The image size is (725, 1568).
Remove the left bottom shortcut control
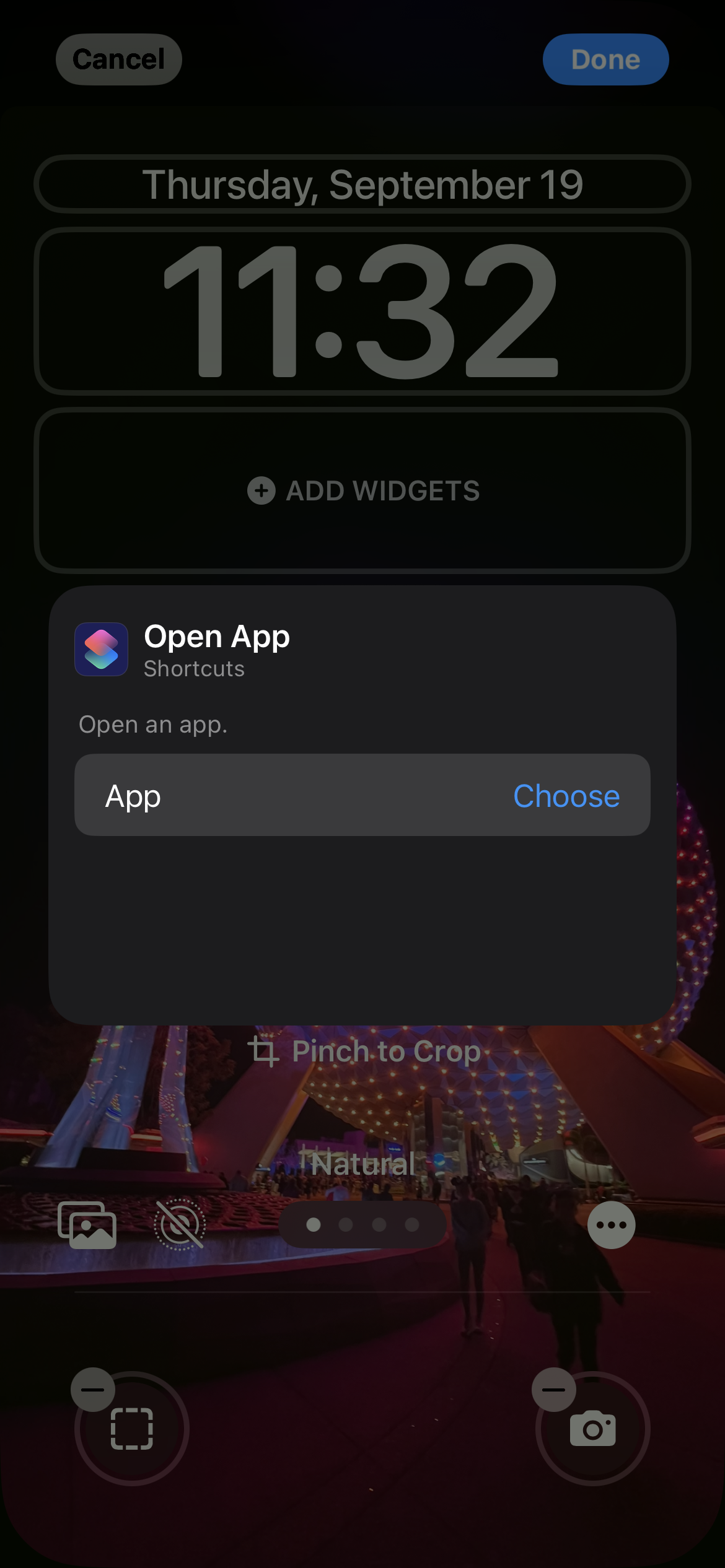point(93,1389)
